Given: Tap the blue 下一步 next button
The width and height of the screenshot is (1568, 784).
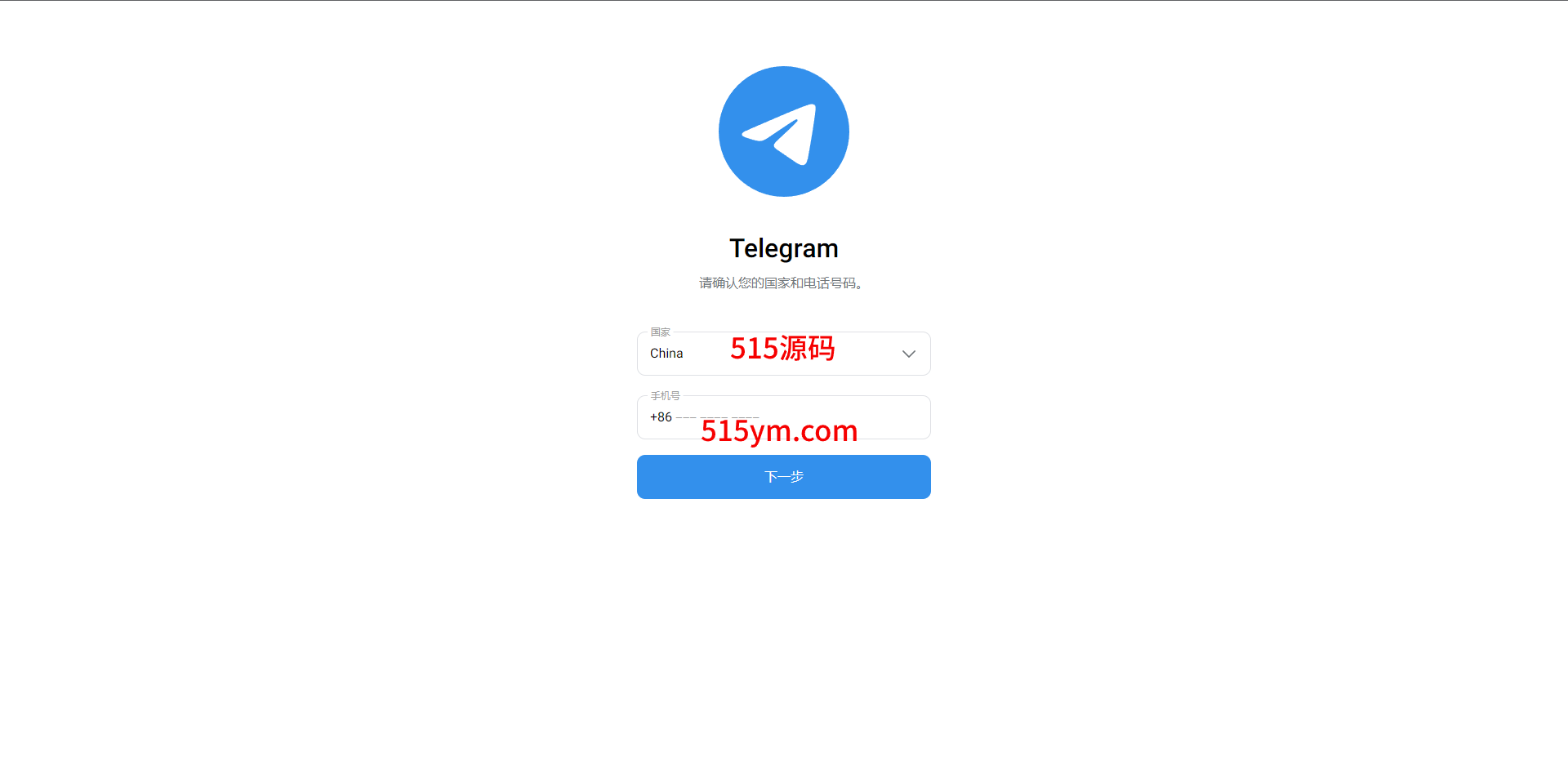Looking at the screenshot, I should pyautogui.click(x=783, y=477).
